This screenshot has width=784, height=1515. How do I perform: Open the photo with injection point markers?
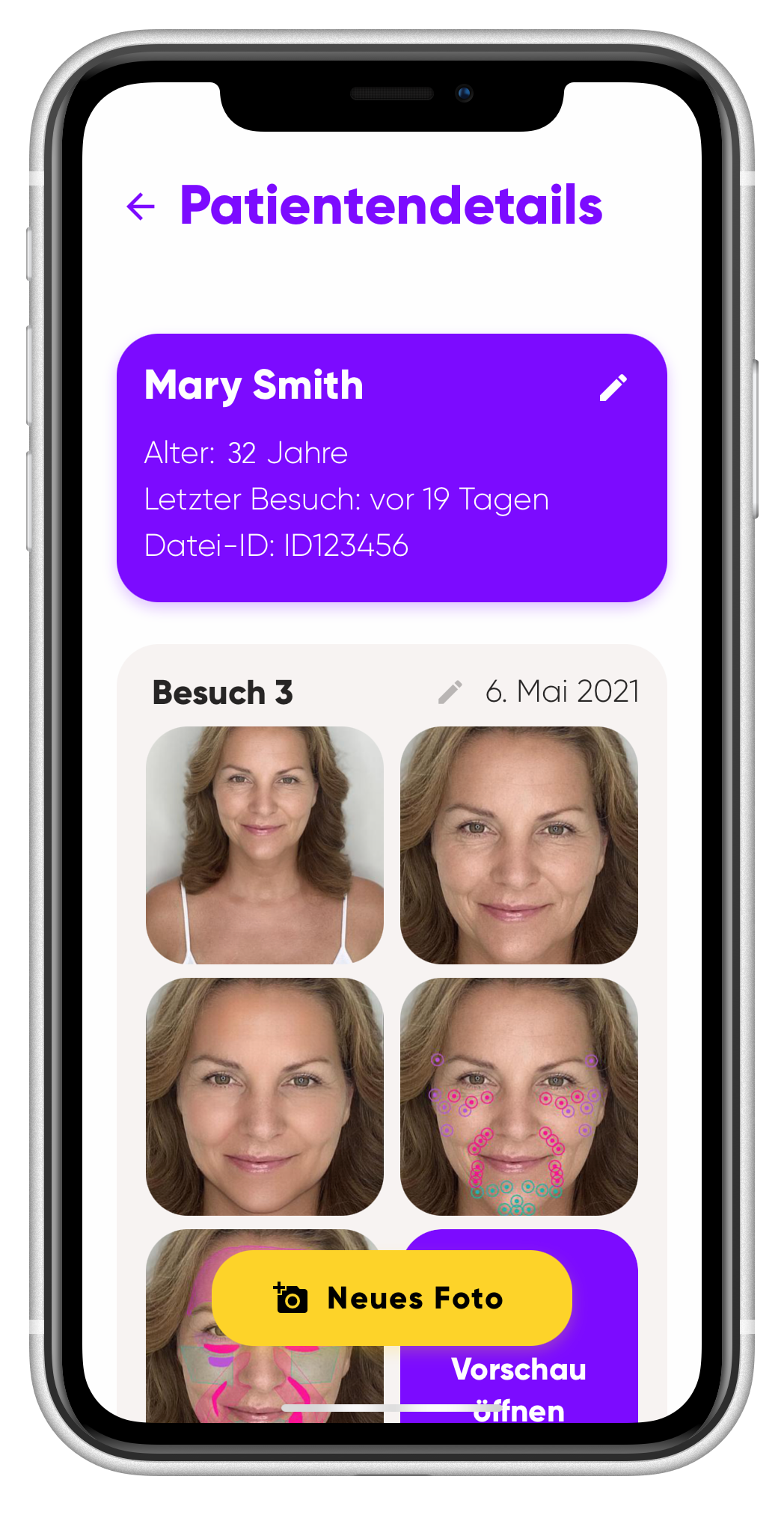tap(518, 1096)
